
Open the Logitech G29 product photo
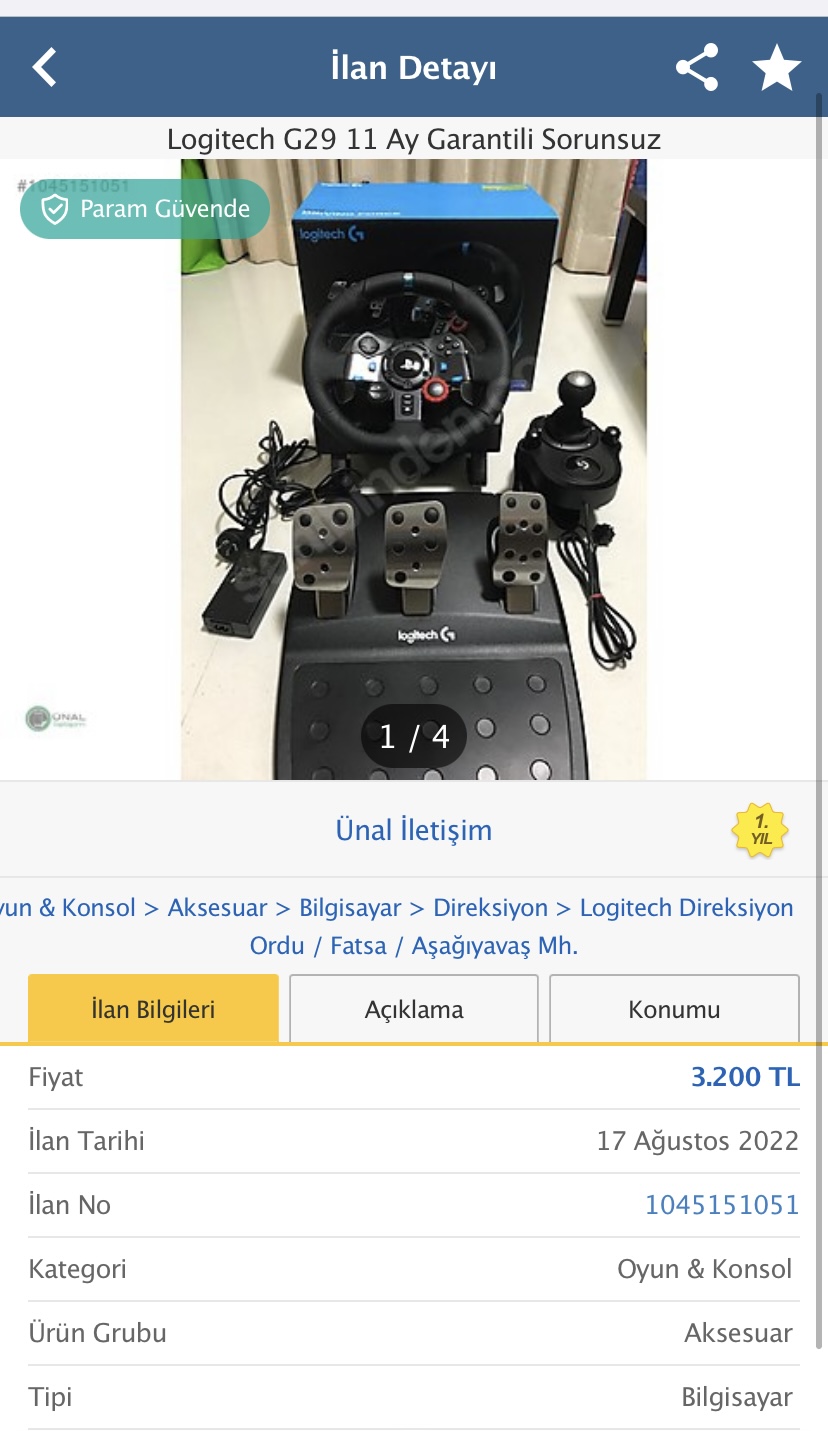pyautogui.click(x=413, y=470)
